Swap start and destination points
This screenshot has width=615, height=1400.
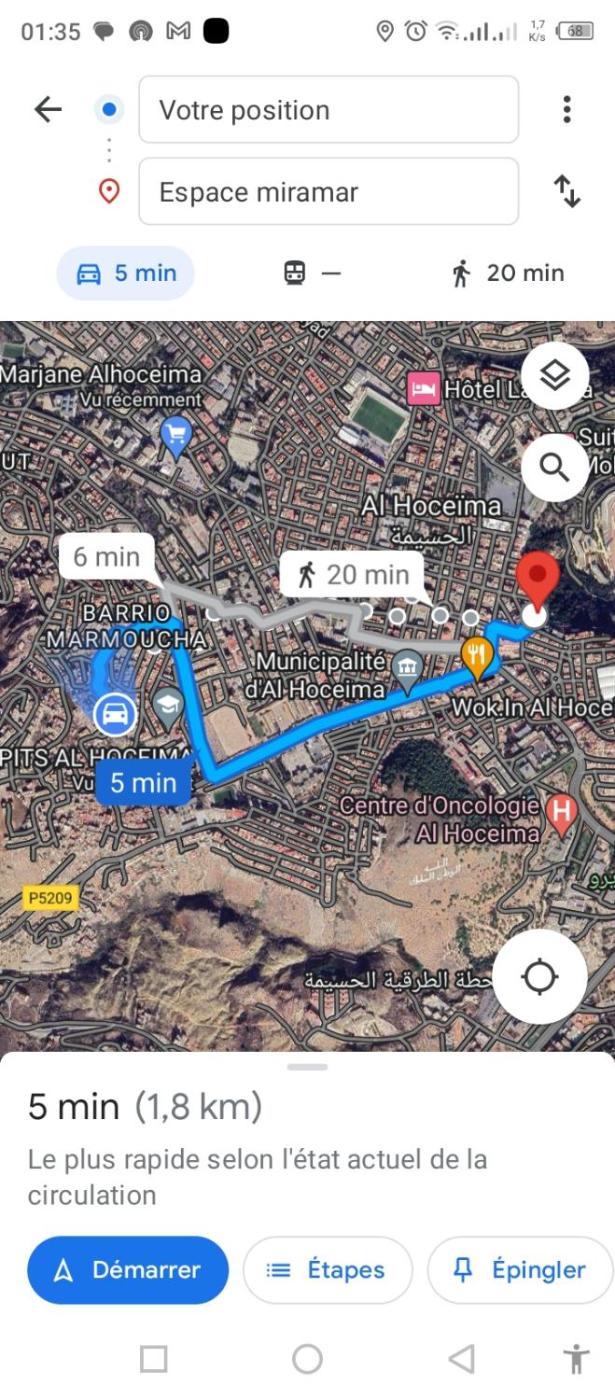[566, 191]
